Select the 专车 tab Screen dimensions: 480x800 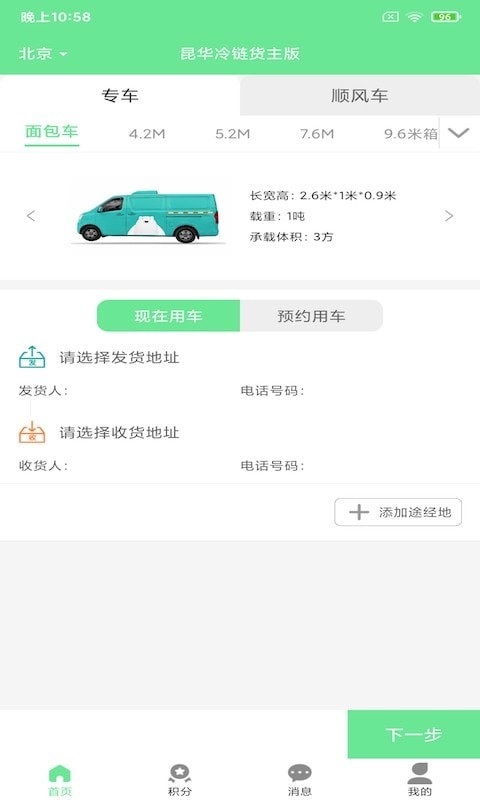tap(120, 95)
